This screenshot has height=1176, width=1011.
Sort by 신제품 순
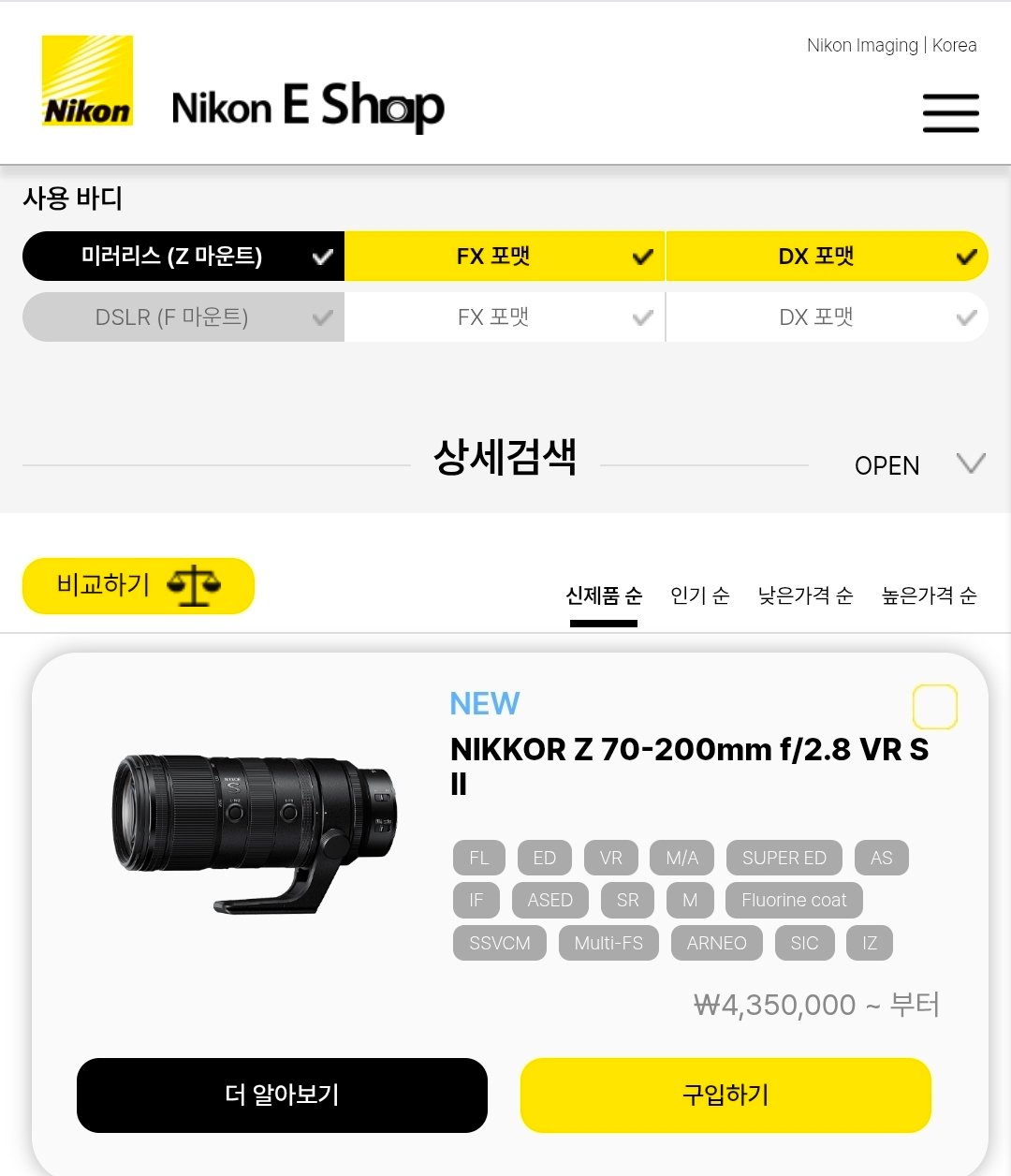[604, 595]
